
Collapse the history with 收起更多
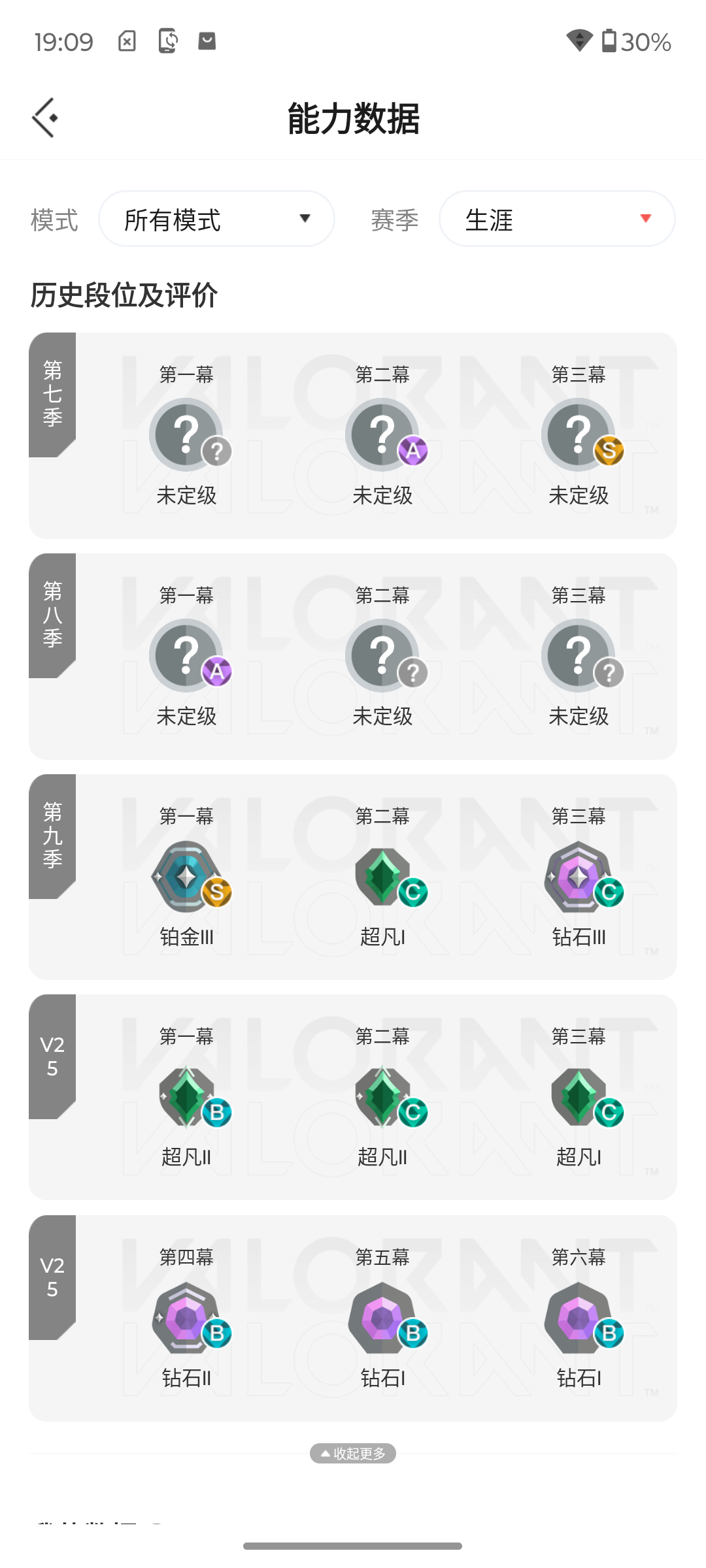[353, 1453]
